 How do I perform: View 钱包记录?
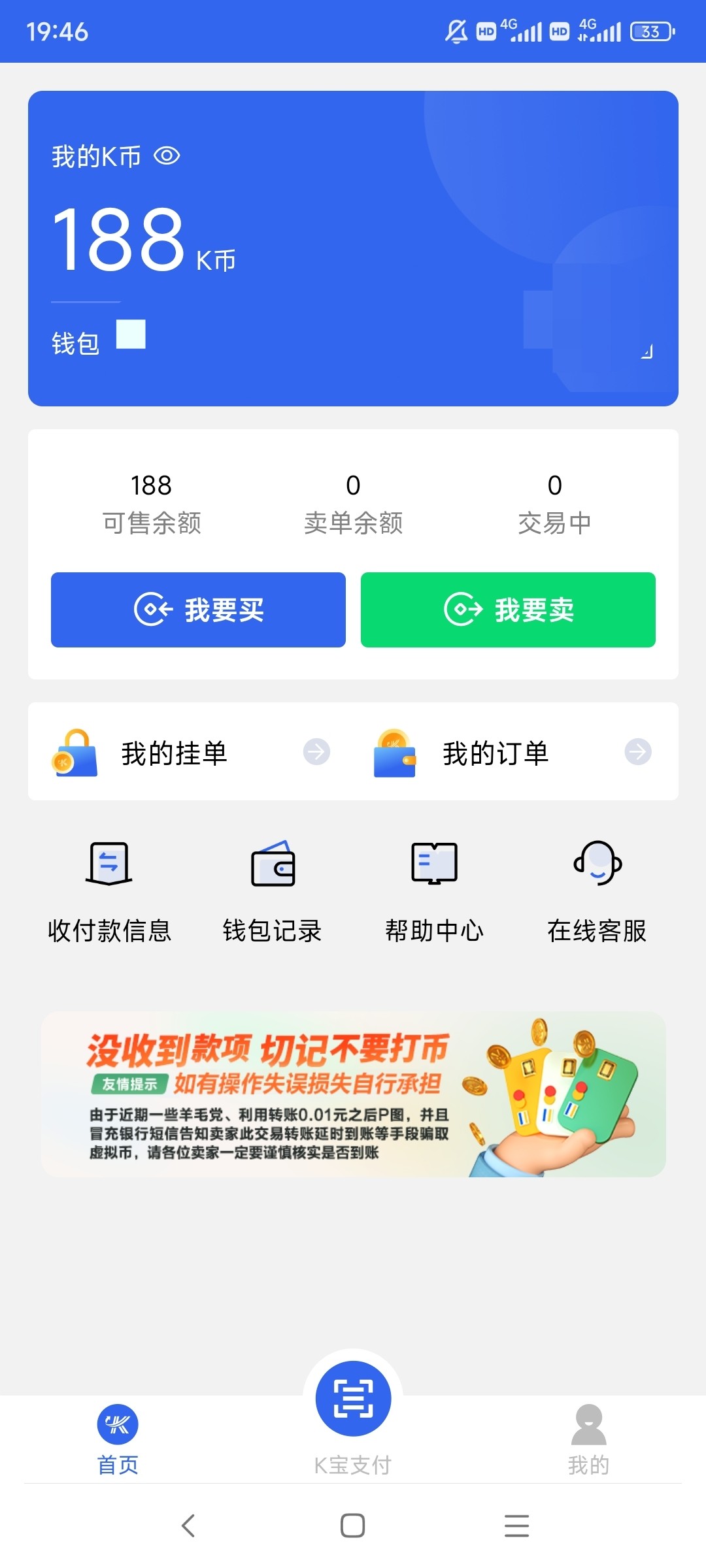click(272, 892)
